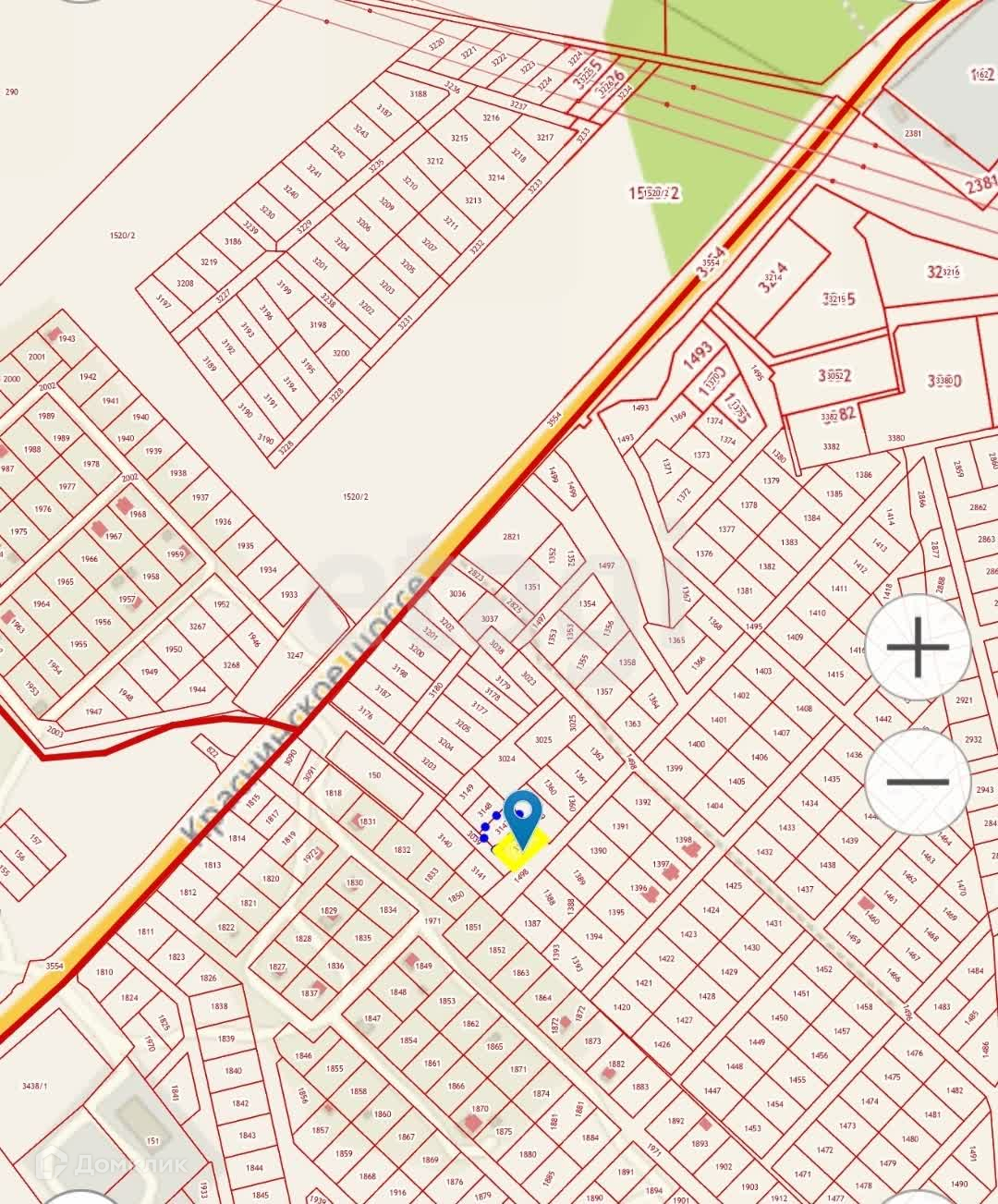Zoom out with the minus button
Screen dimensions: 998x1204
(918, 782)
